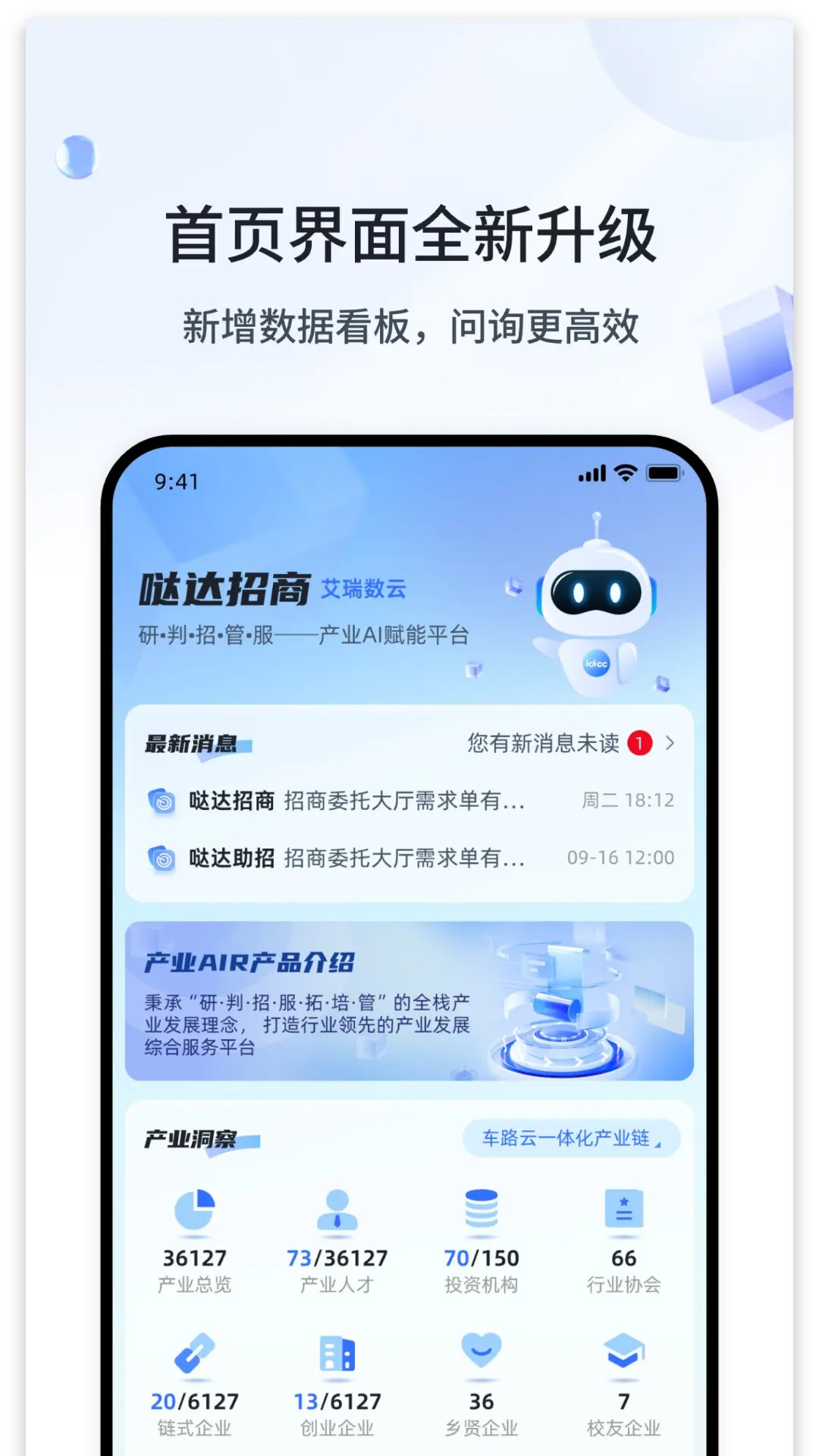Viewport: 819px width, 1456px height.
Task: Click the 行业协会 document icon
Action: click(623, 1210)
